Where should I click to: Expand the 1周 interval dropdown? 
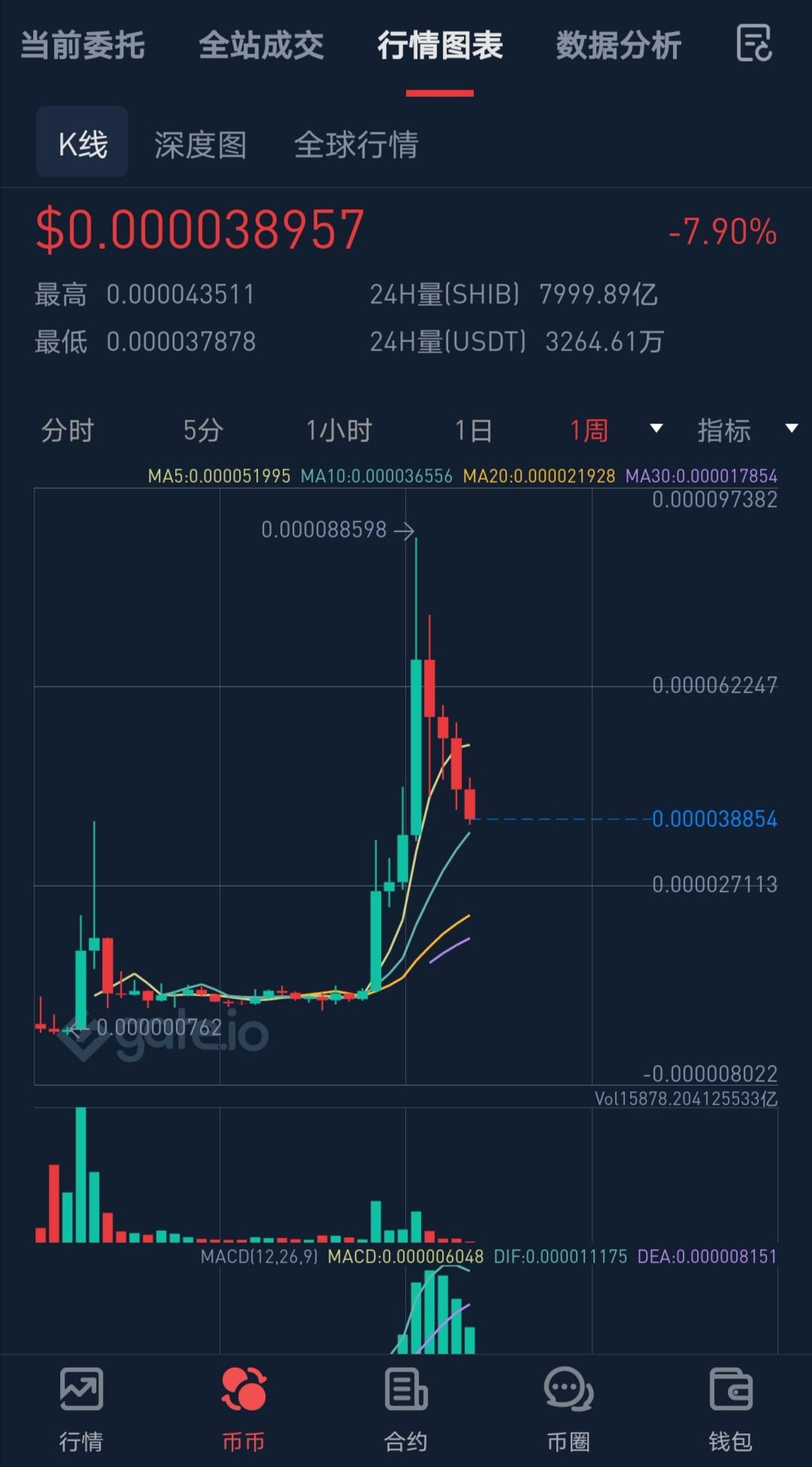coord(615,431)
